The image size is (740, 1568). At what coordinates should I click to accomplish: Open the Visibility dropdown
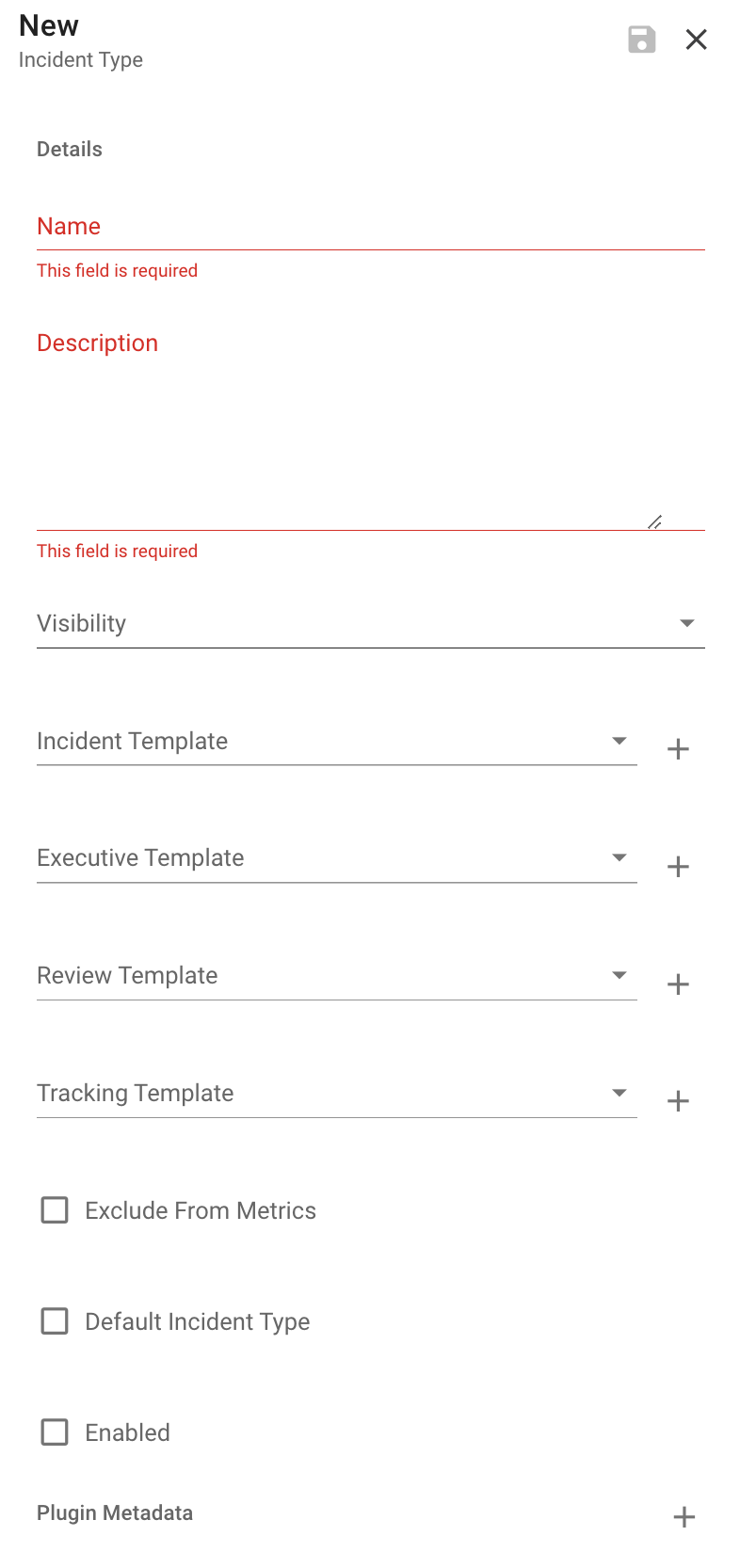pos(370,624)
